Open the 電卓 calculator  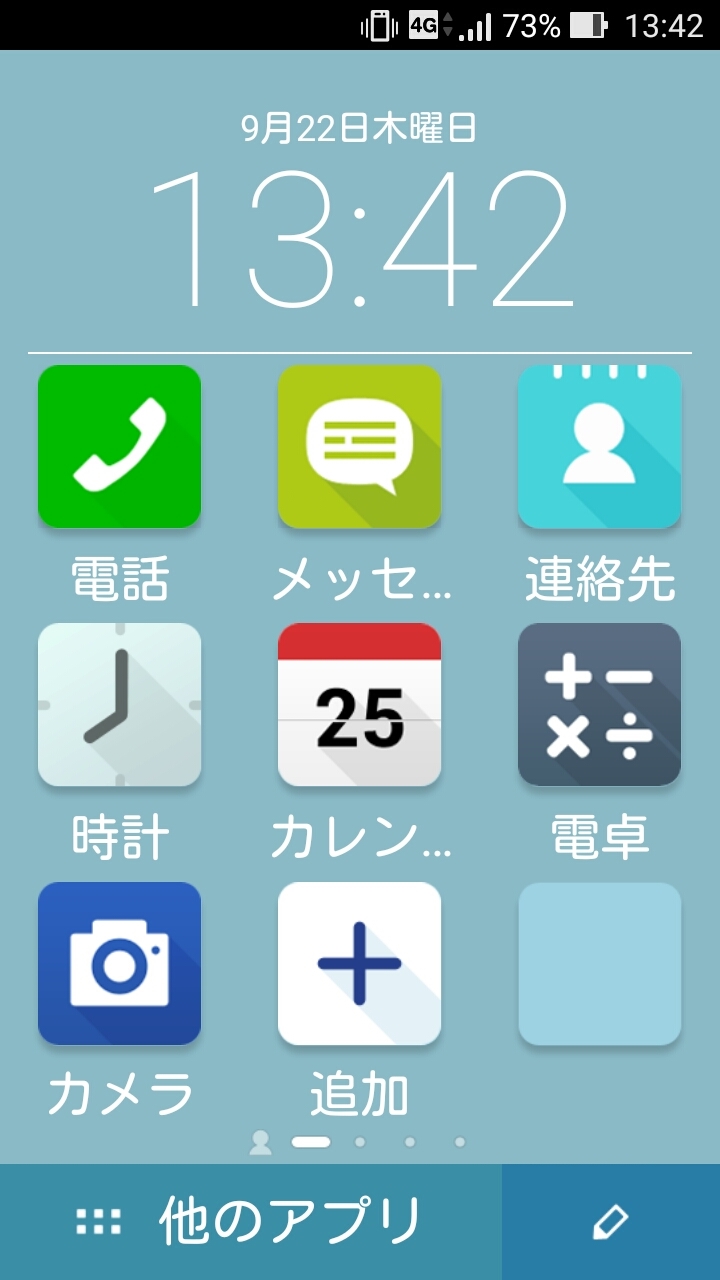(x=599, y=705)
